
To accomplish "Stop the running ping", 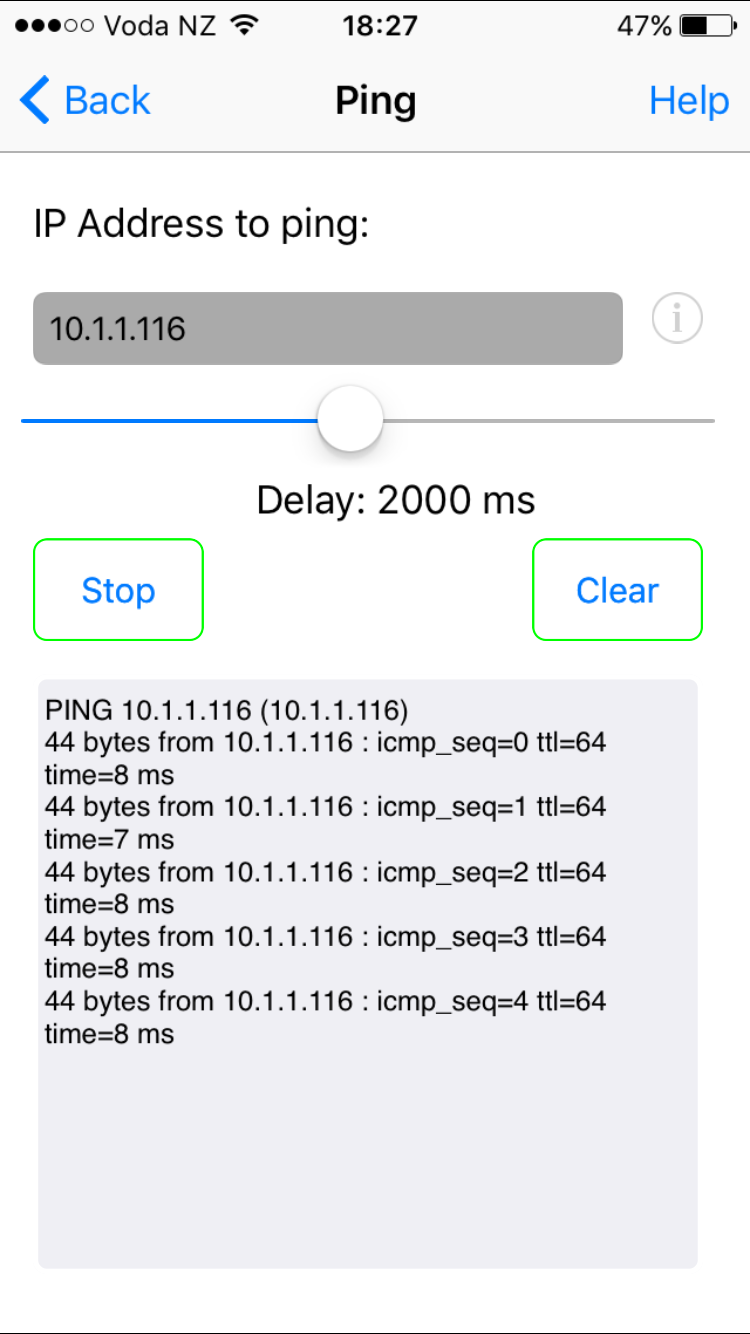I will [118, 590].
